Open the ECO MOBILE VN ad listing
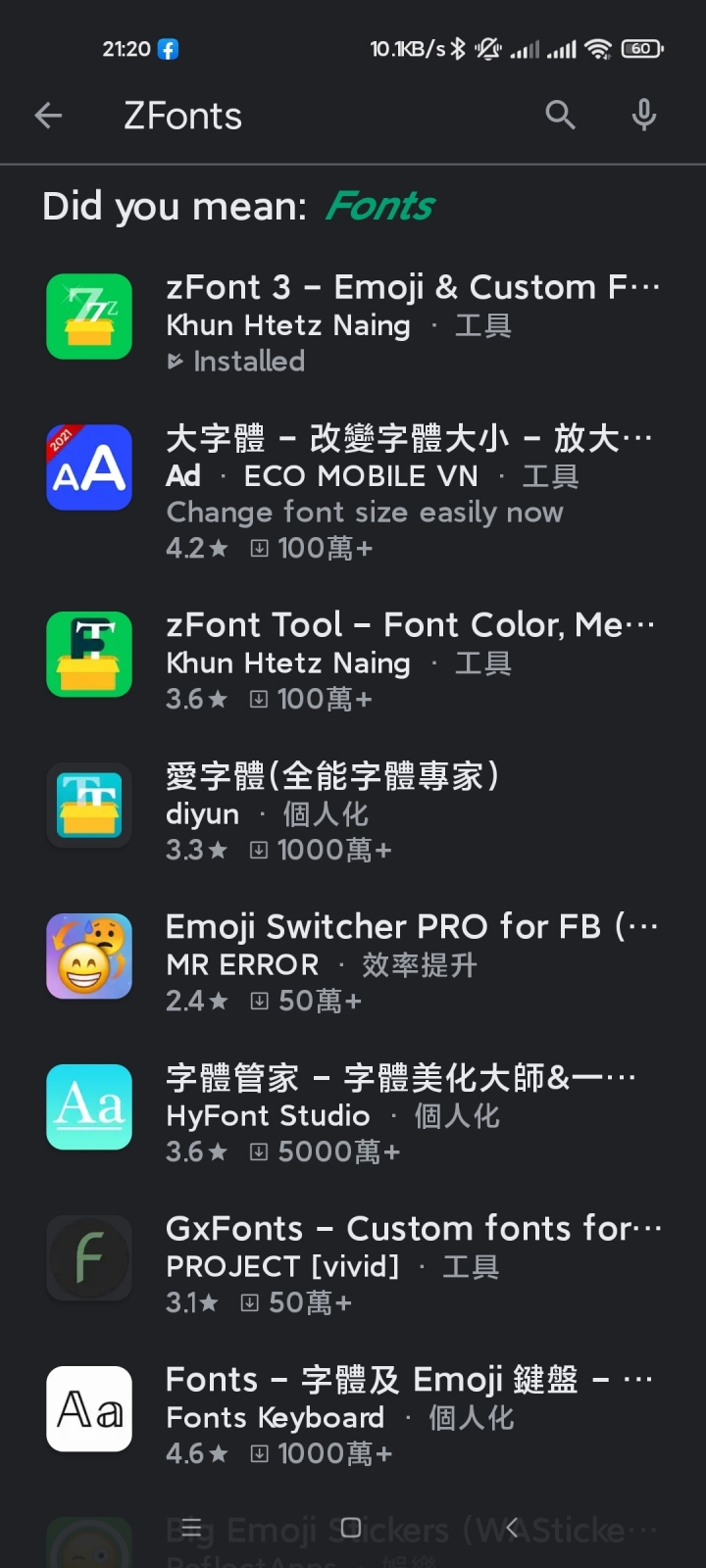 [x=353, y=492]
